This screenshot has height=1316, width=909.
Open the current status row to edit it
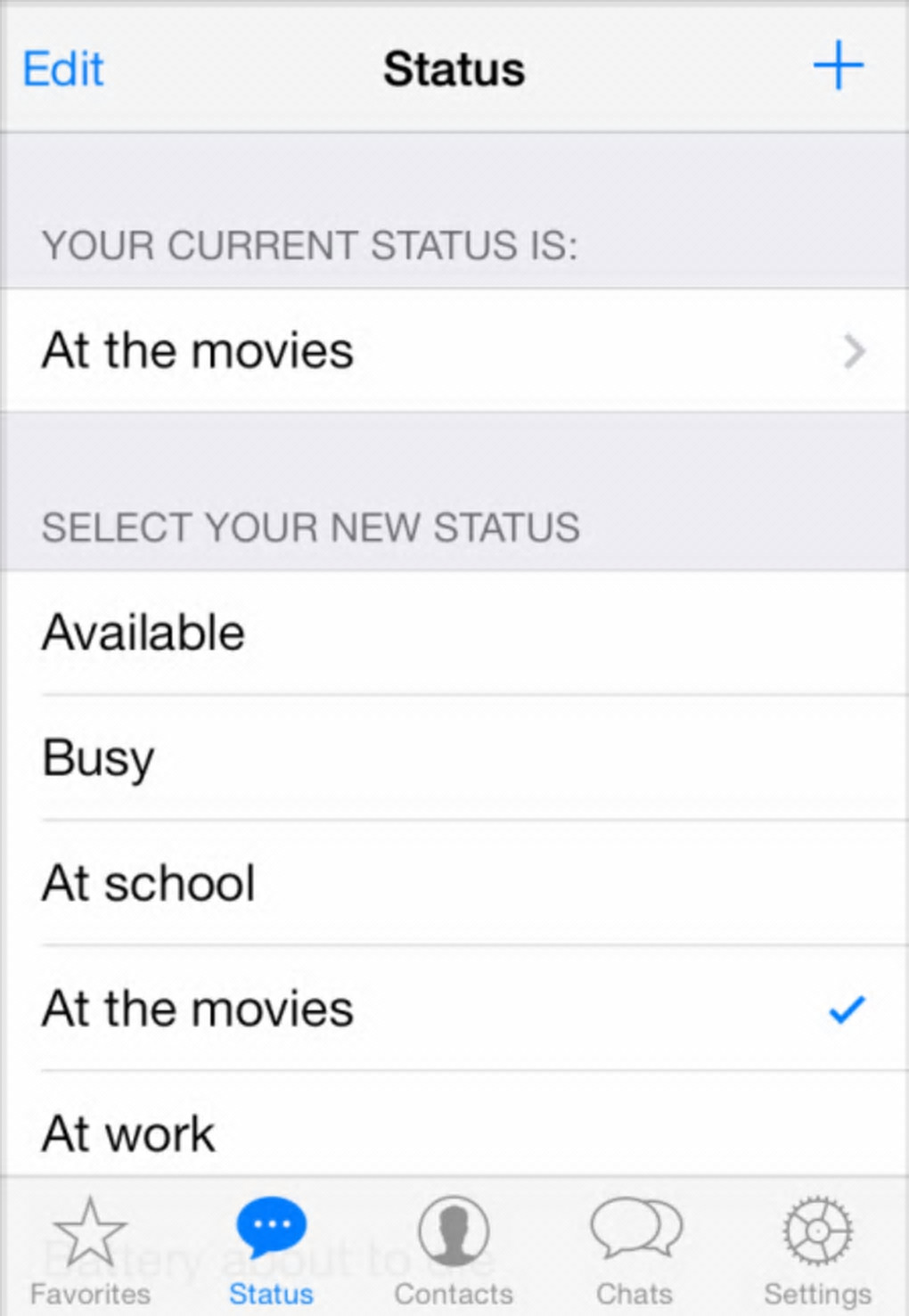pos(454,350)
